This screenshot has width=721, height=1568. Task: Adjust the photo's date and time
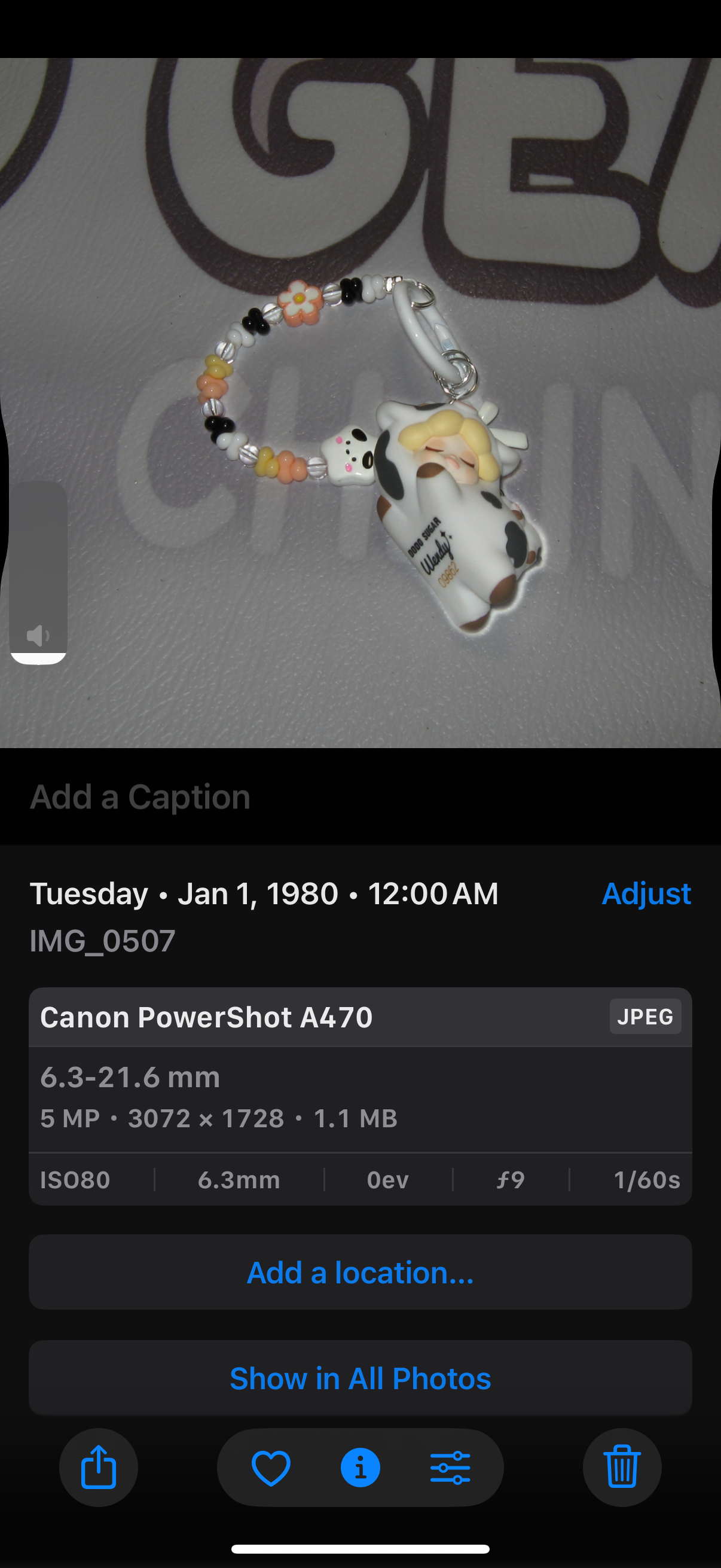(x=646, y=894)
